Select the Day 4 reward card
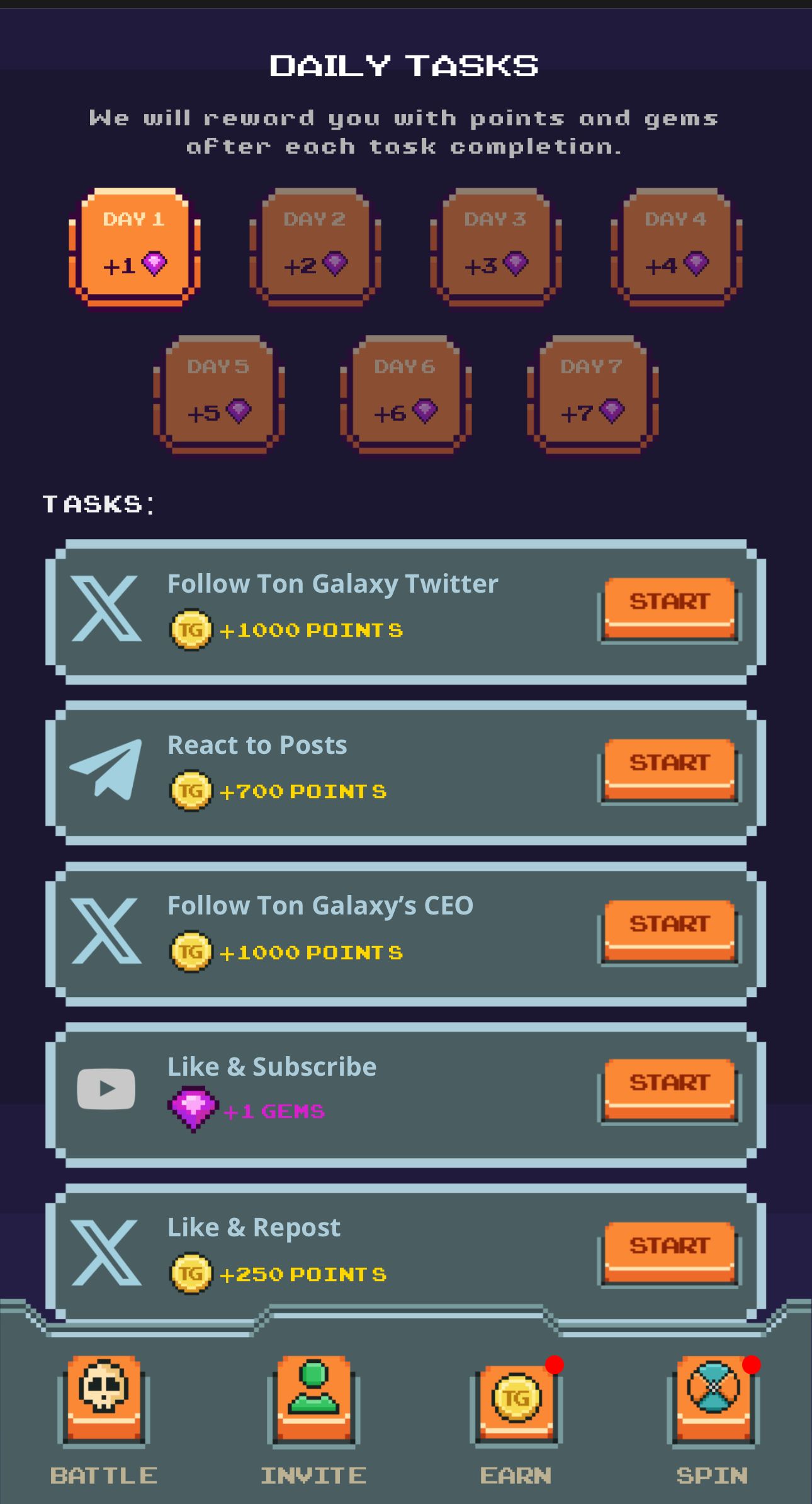 tap(675, 246)
